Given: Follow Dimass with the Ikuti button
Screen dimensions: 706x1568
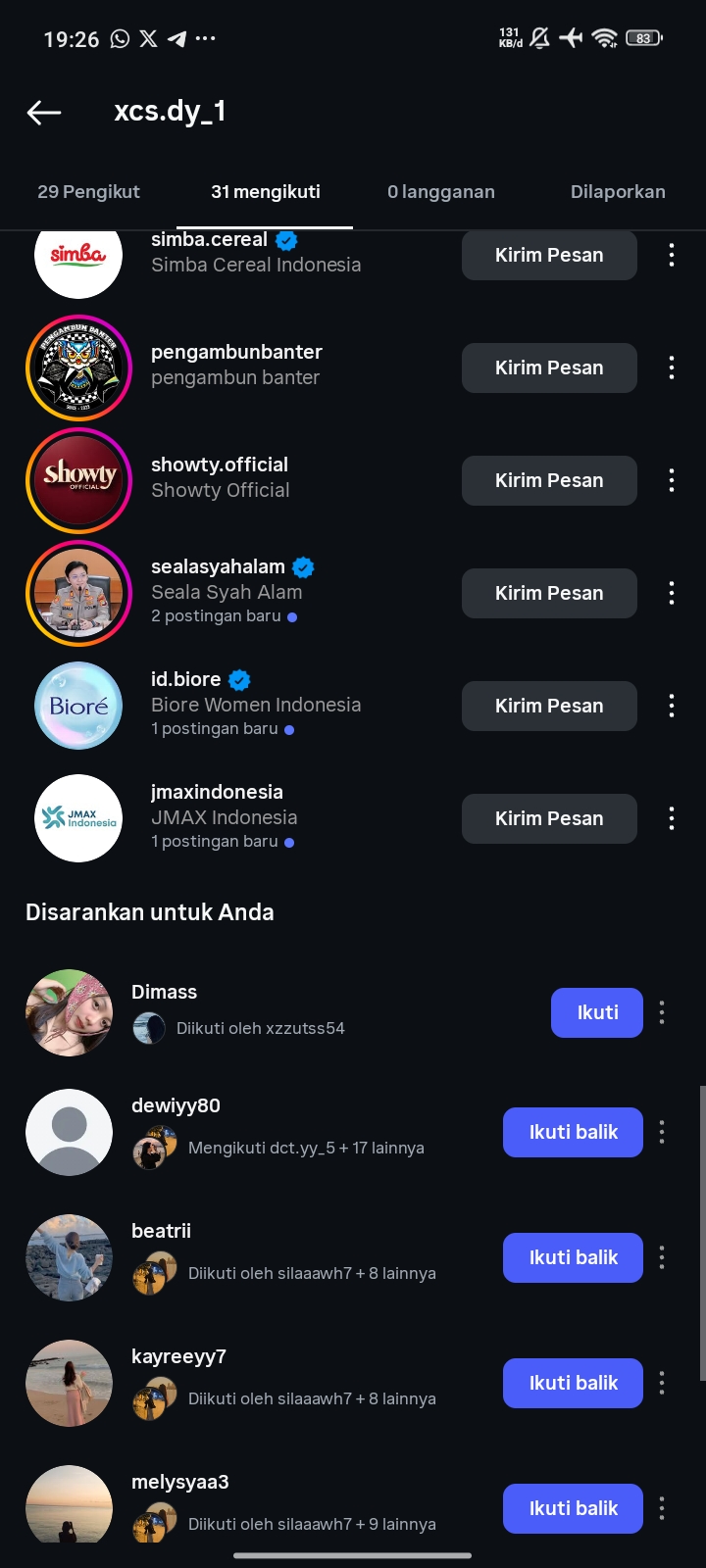Looking at the screenshot, I should pyautogui.click(x=596, y=1012).
